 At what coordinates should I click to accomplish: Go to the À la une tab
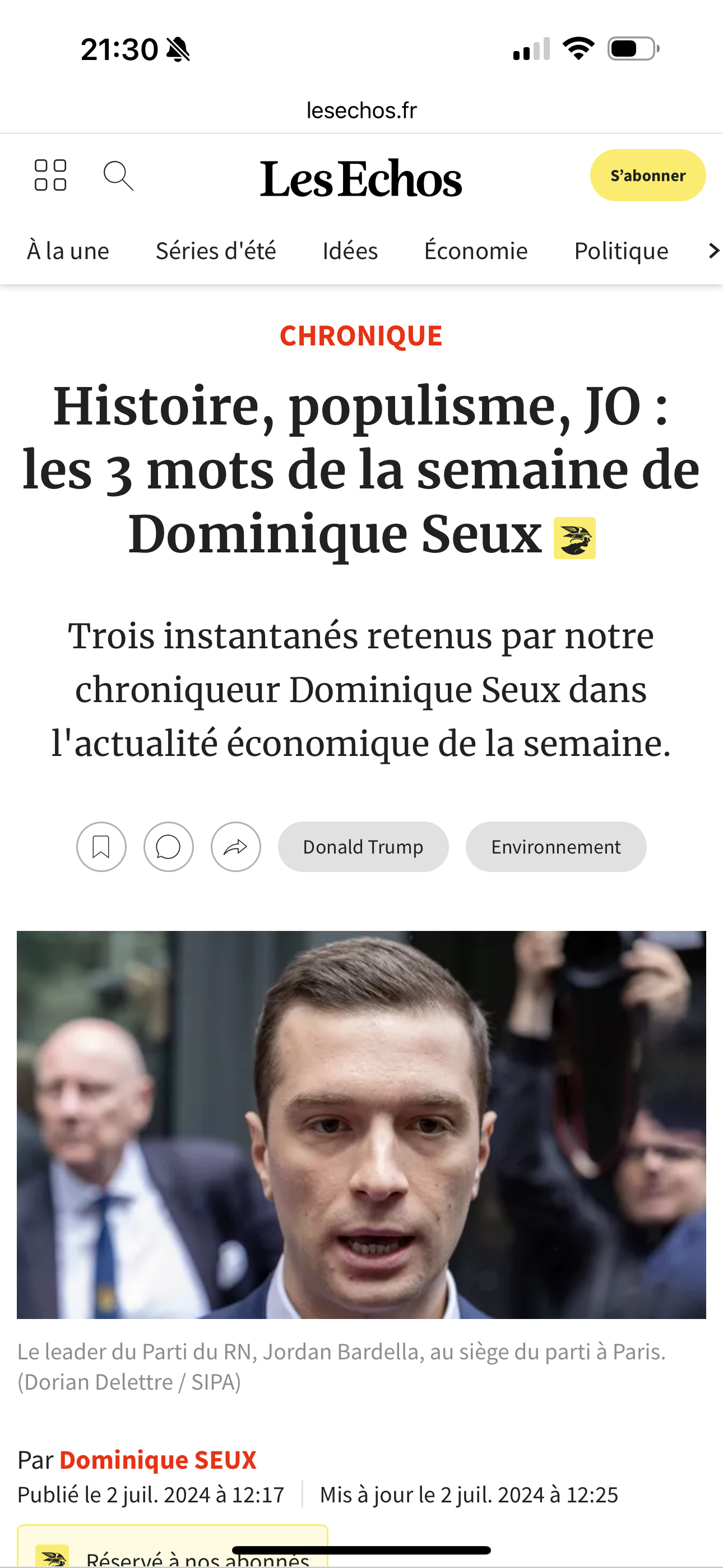point(68,251)
